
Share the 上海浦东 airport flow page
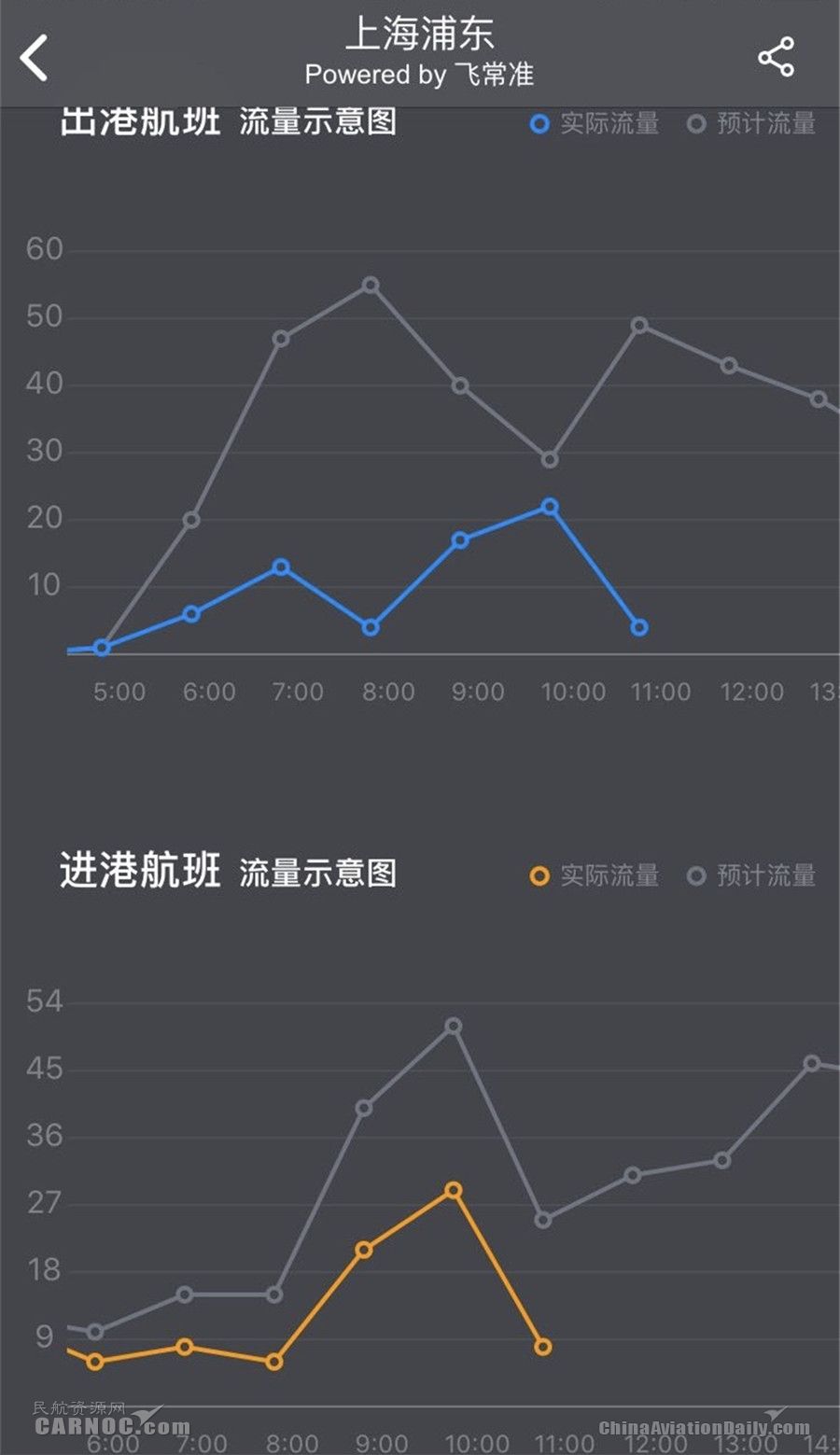pos(776,58)
